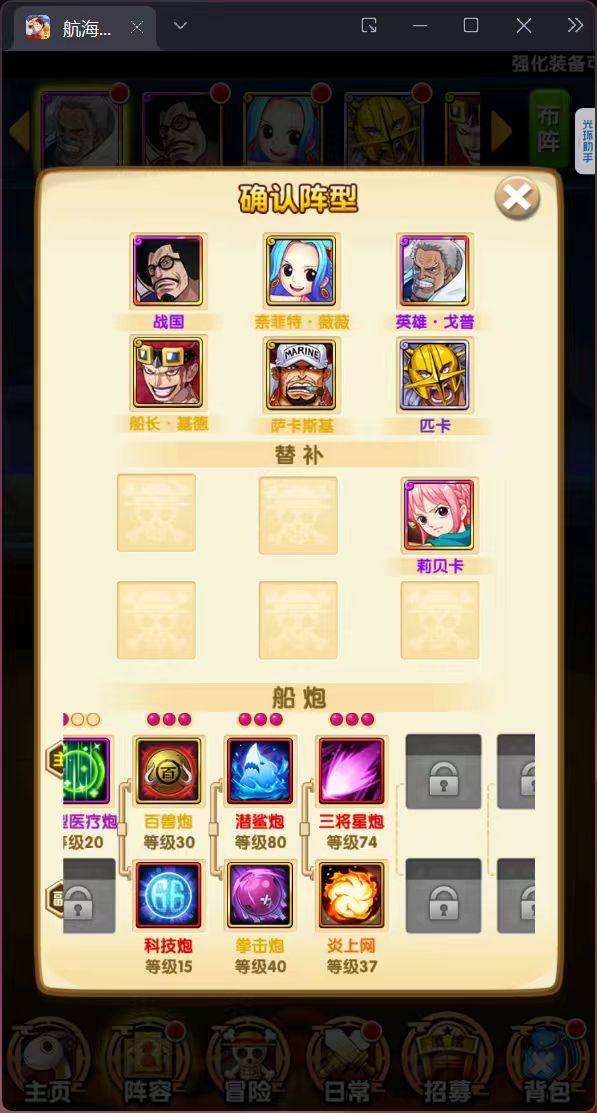Open the 三将星炮 cannon

351,770
